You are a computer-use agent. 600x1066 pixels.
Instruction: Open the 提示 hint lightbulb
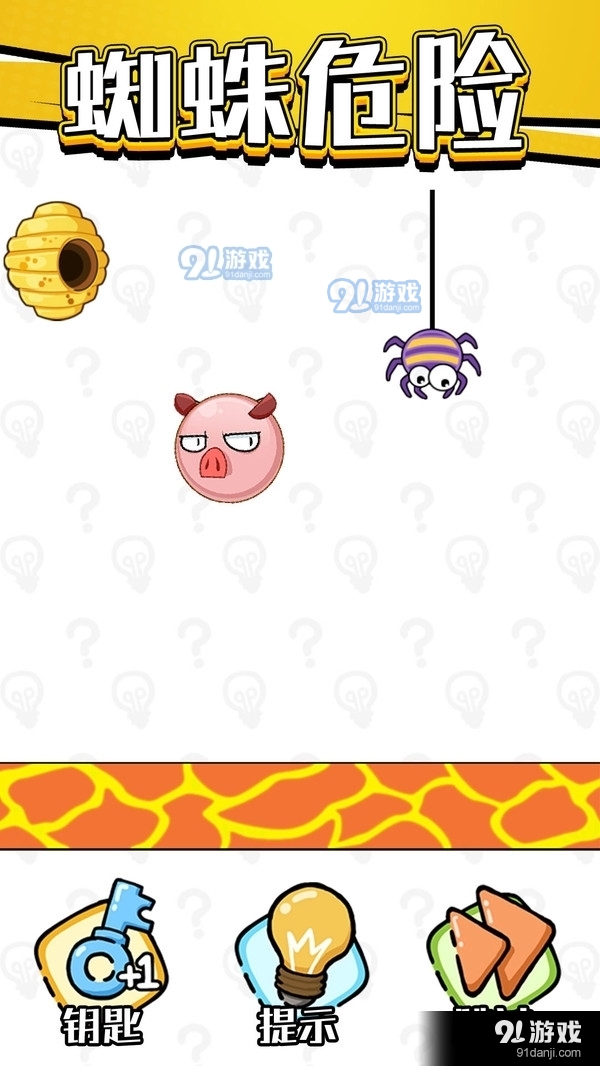(x=298, y=950)
